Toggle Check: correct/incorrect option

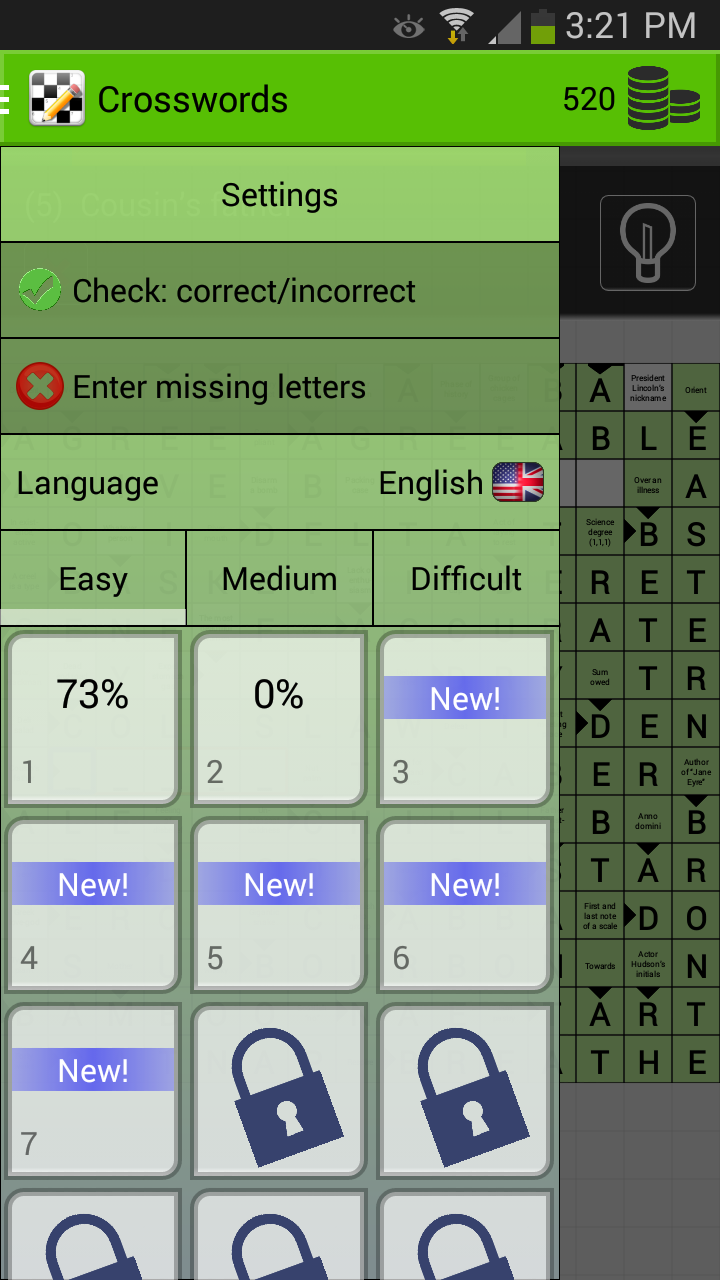pos(279,291)
